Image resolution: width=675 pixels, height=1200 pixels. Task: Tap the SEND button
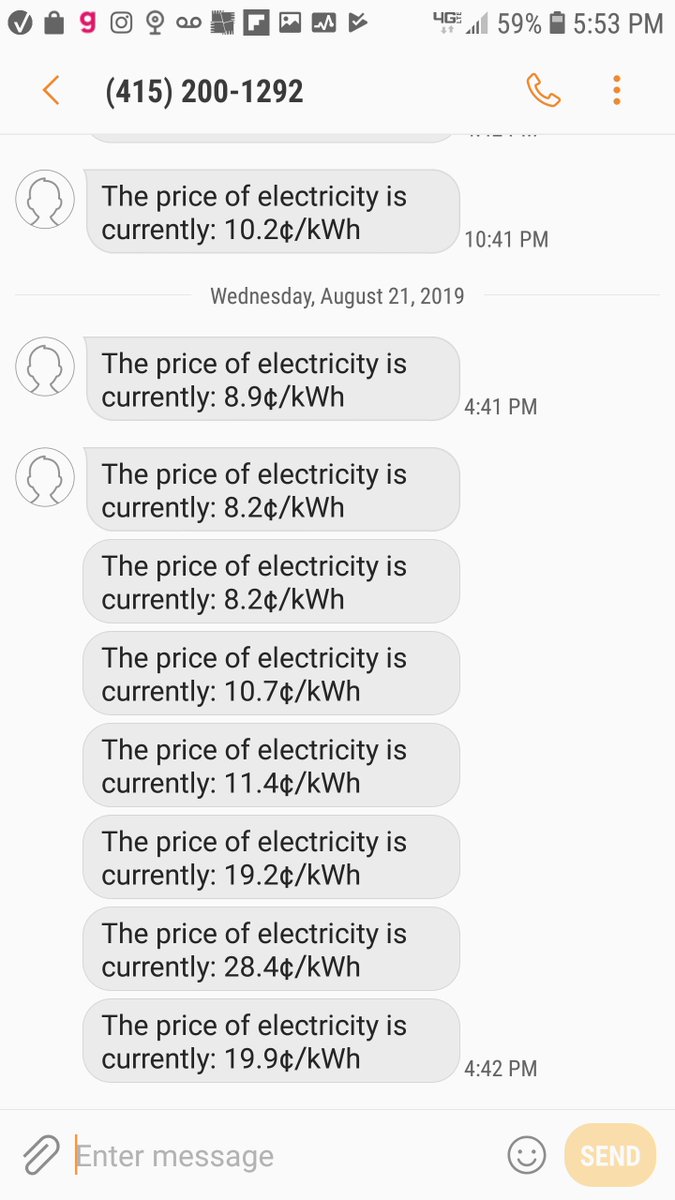click(609, 1155)
